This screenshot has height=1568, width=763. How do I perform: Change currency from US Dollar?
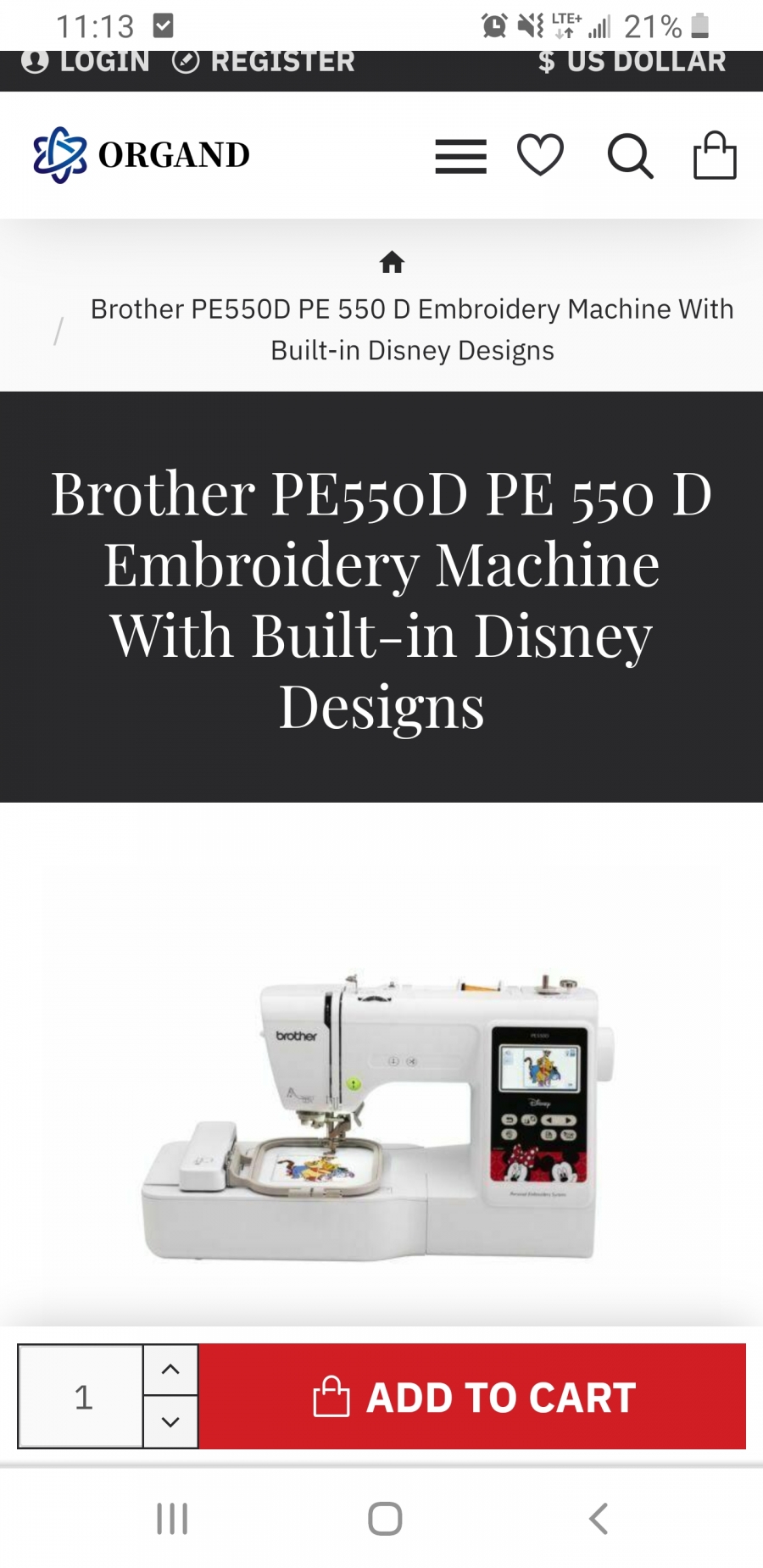(x=632, y=62)
